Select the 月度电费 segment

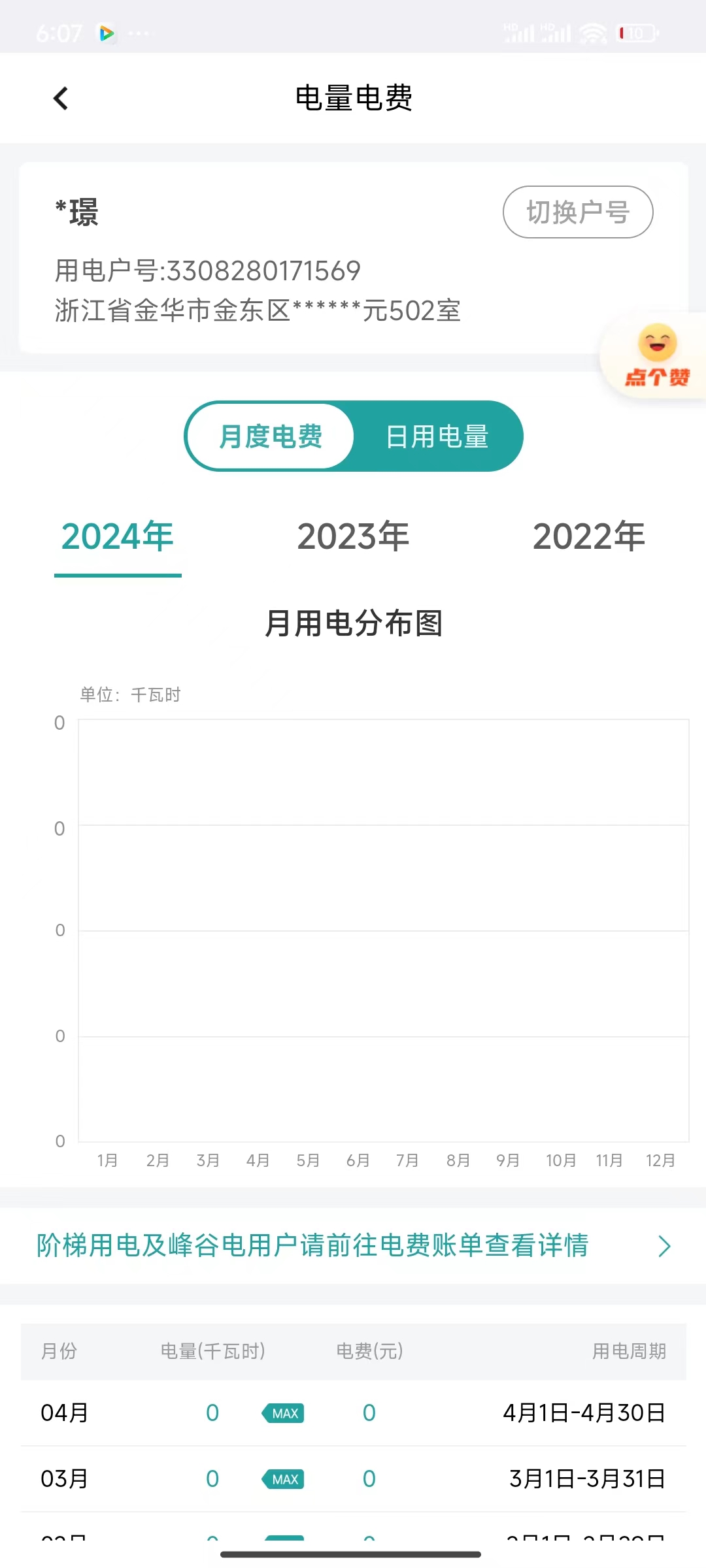tap(271, 436)
